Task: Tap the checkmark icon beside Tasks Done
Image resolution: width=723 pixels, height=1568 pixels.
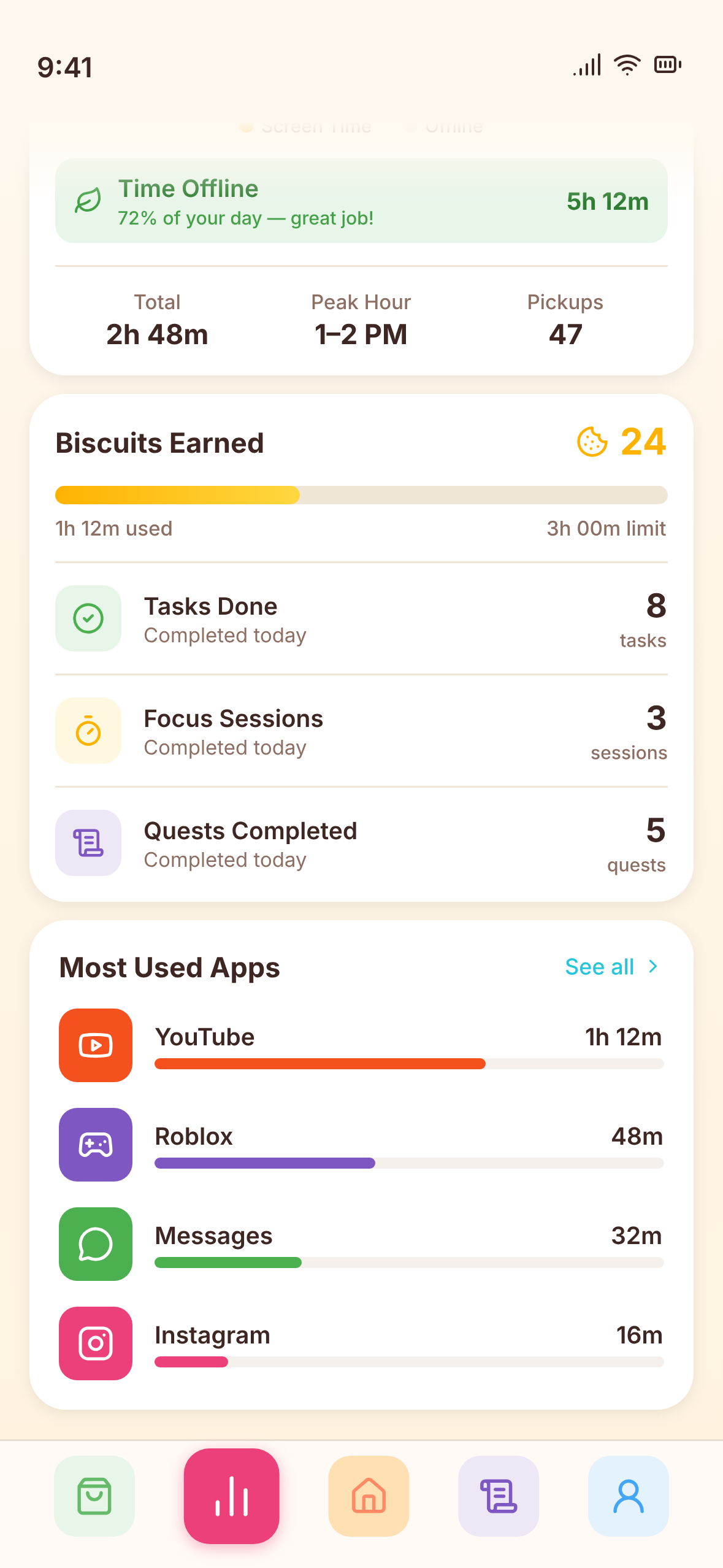Action: click(x=88, y=618)
